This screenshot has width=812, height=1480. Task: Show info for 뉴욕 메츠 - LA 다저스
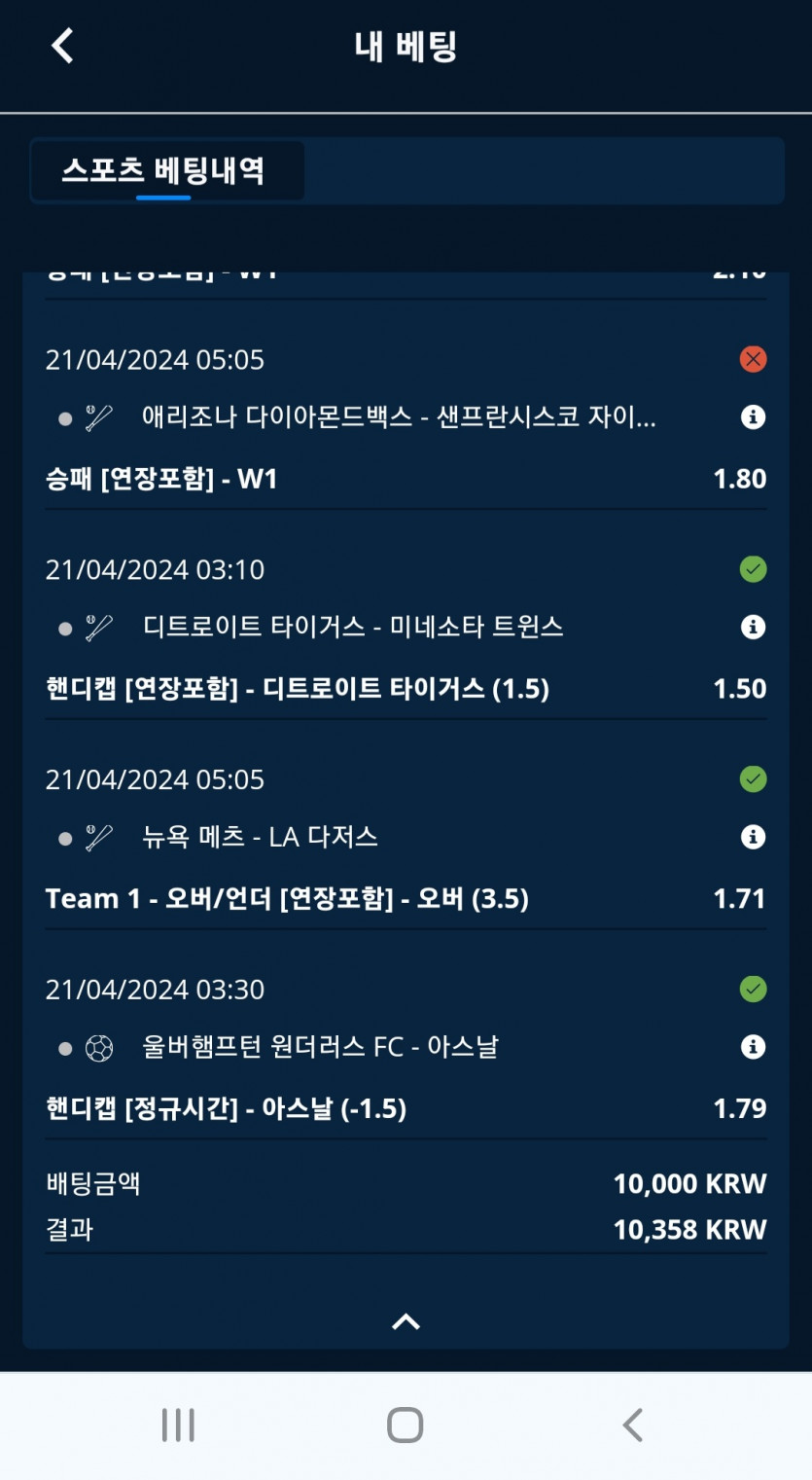point(753,837)
